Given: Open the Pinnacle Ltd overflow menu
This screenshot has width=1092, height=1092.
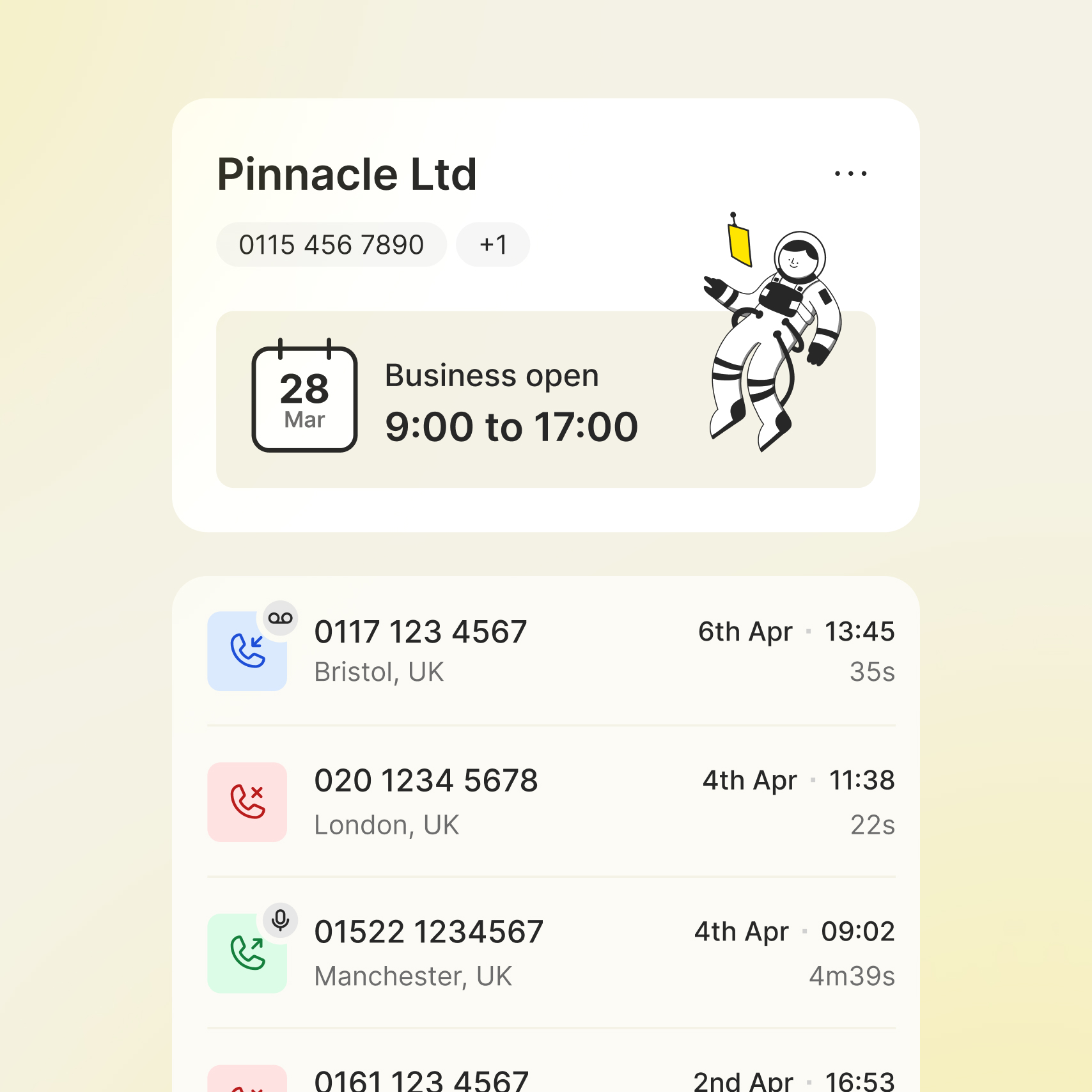Looking at the screenshot, I should click(x=850, y=174).
